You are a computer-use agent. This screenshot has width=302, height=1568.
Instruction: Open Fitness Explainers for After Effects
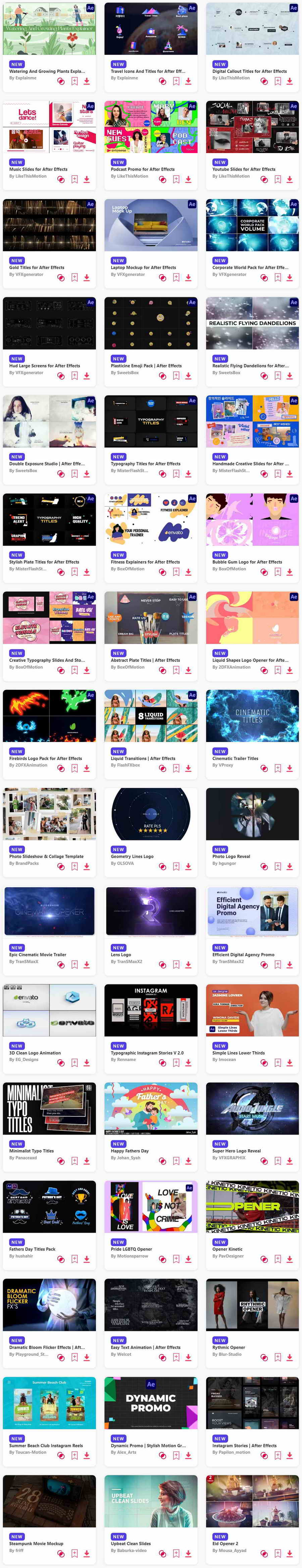pyautogui.click(x=150, y=519)
